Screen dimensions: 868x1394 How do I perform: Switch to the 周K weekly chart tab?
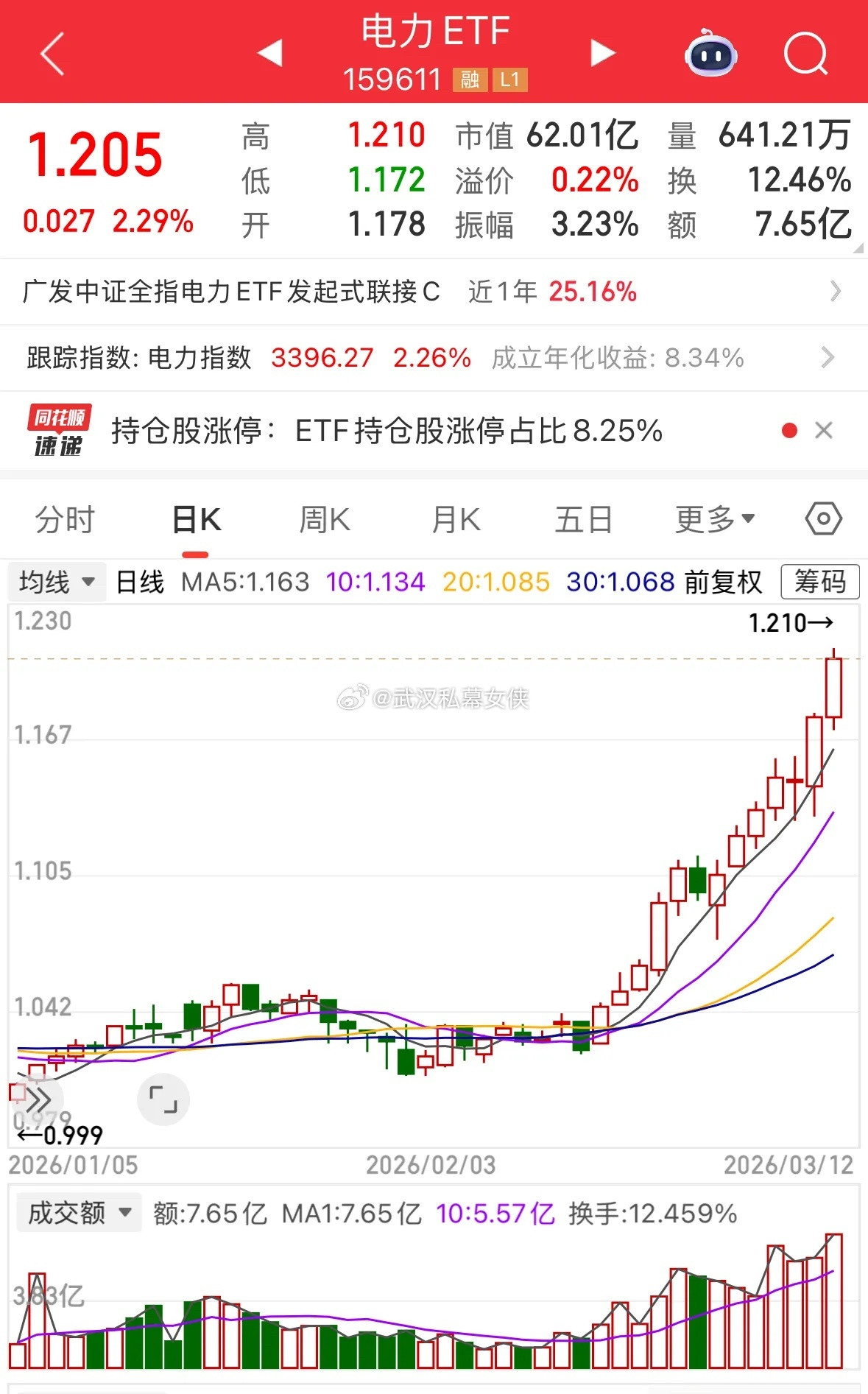click(324, 518)
